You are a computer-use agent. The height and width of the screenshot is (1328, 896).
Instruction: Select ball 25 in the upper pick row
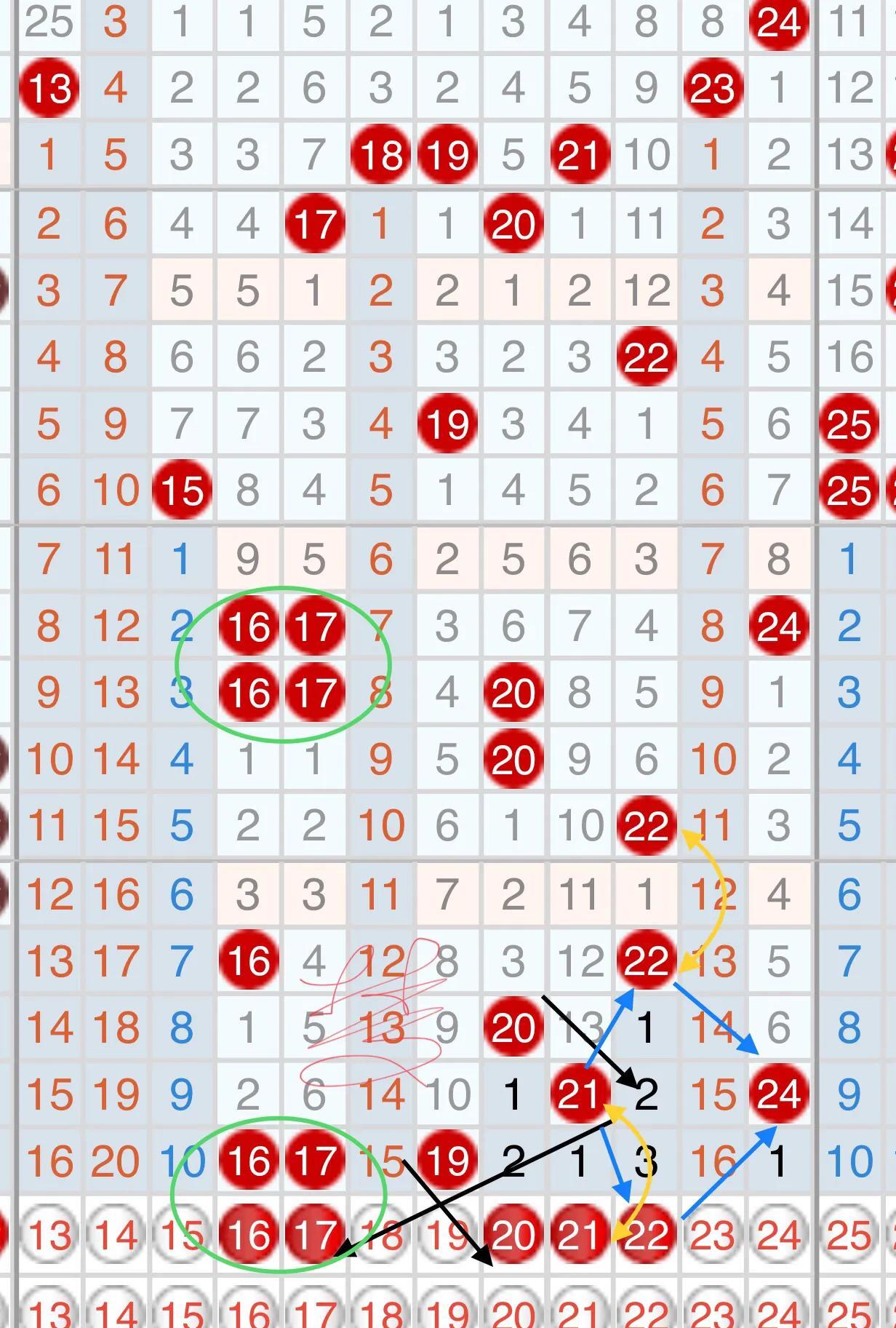click(x=849, y=1235)
